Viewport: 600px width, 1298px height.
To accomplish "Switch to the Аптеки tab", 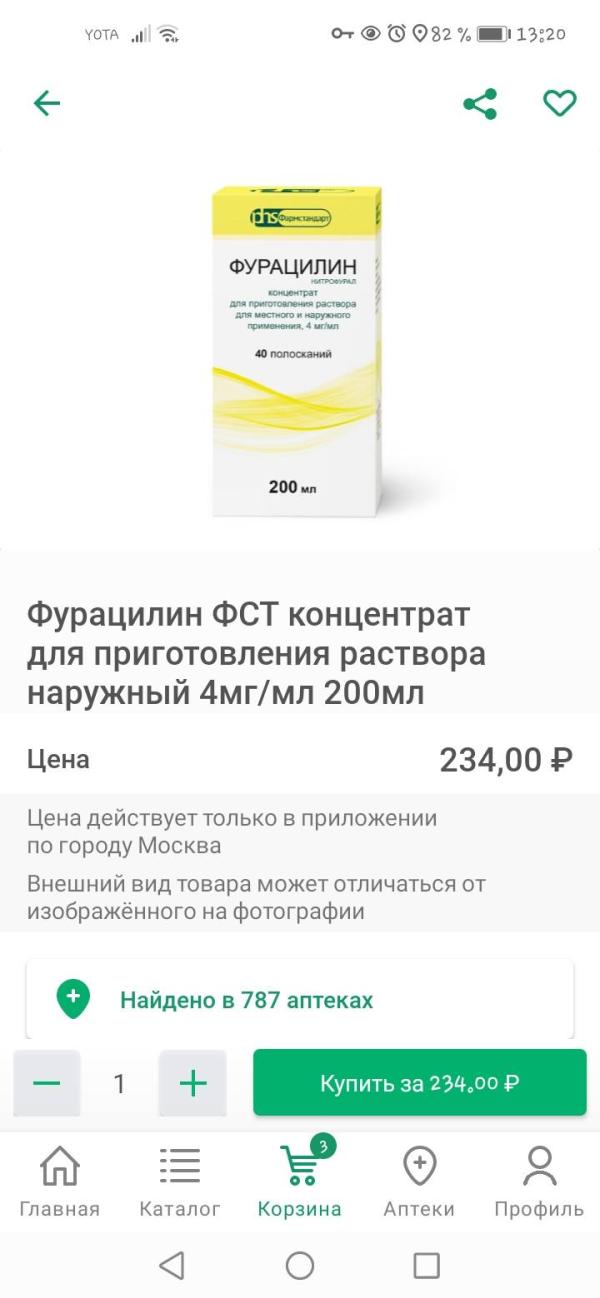I will tap(419, 1182).
